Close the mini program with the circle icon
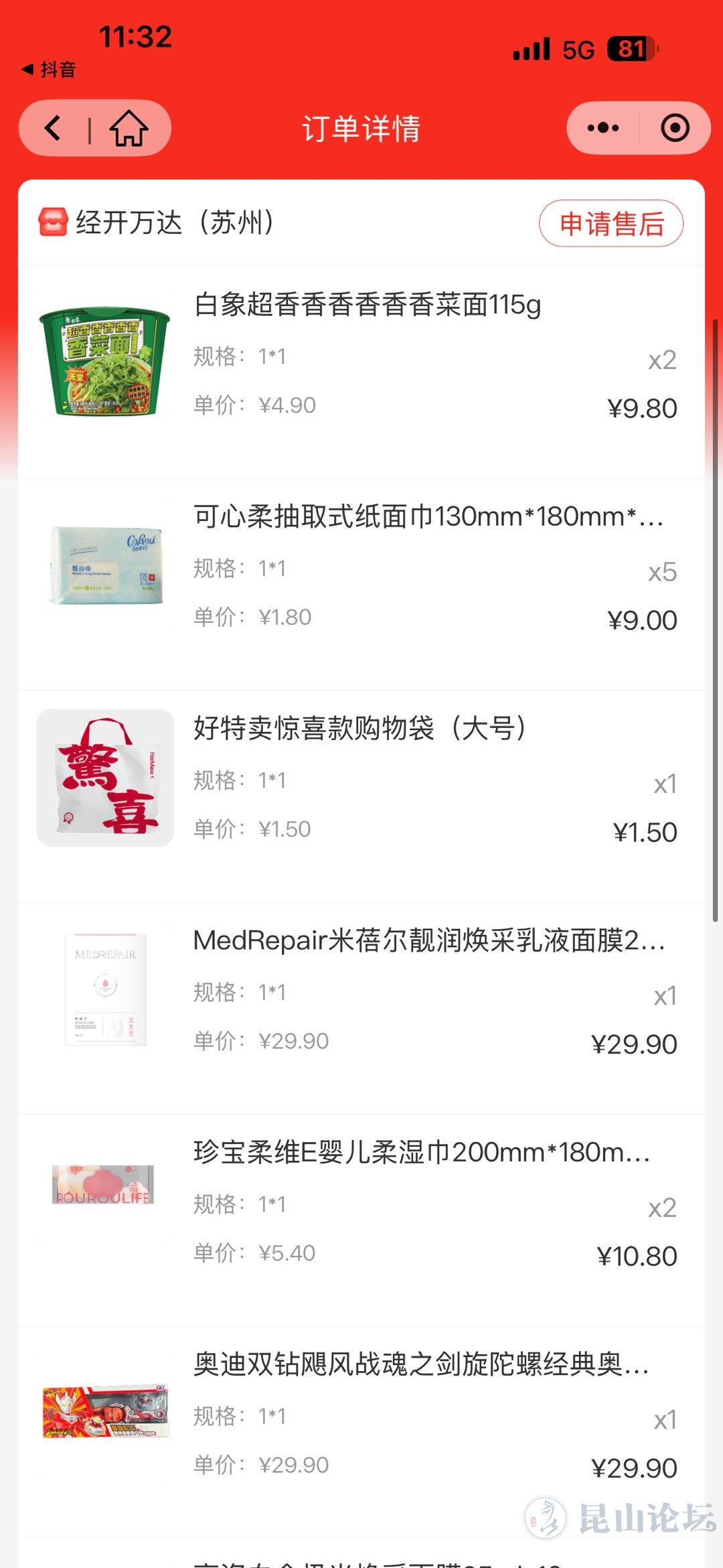The image size is (723, 1568). (674, 128)
